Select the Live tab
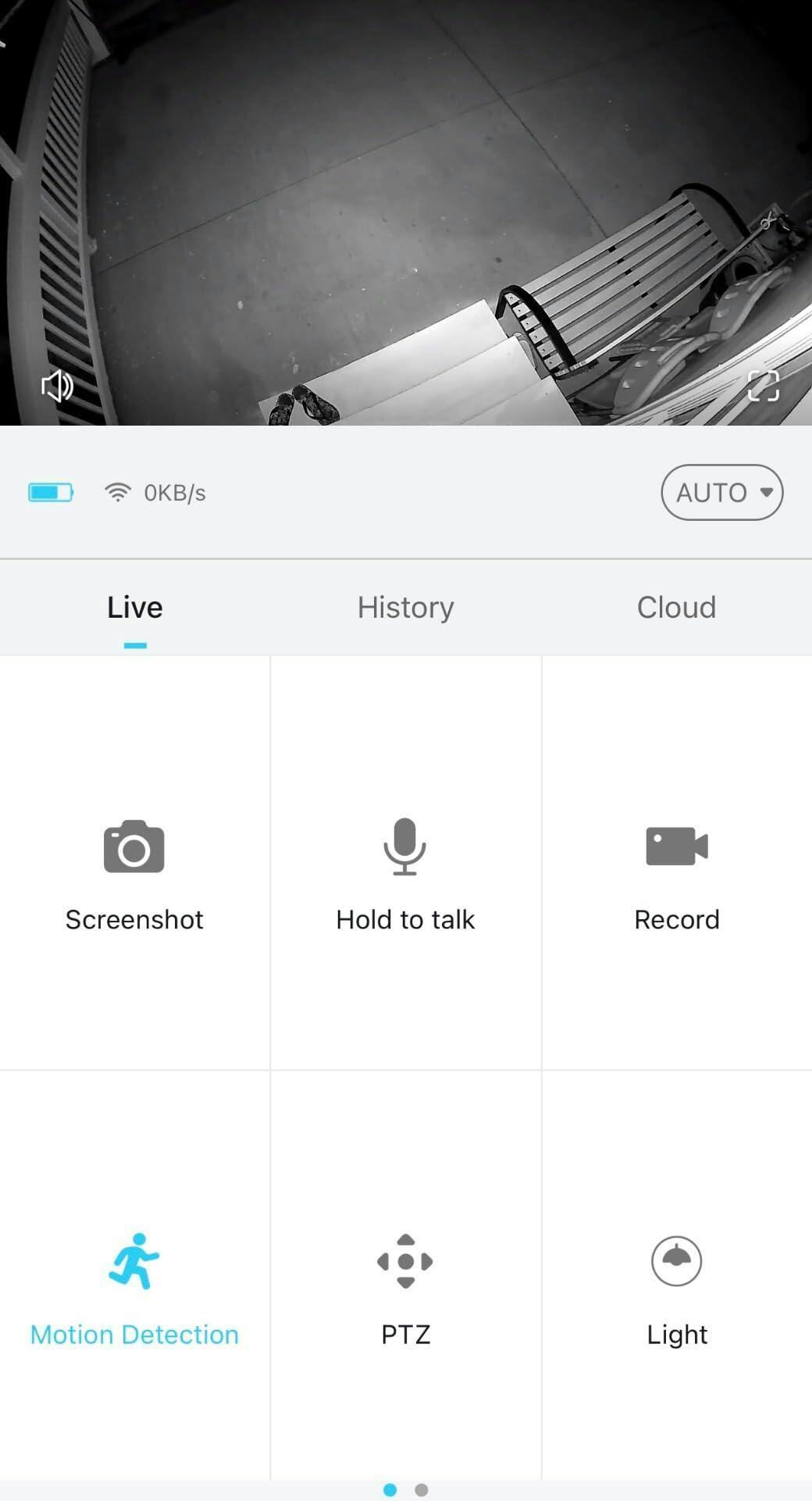 pos(135,608)
